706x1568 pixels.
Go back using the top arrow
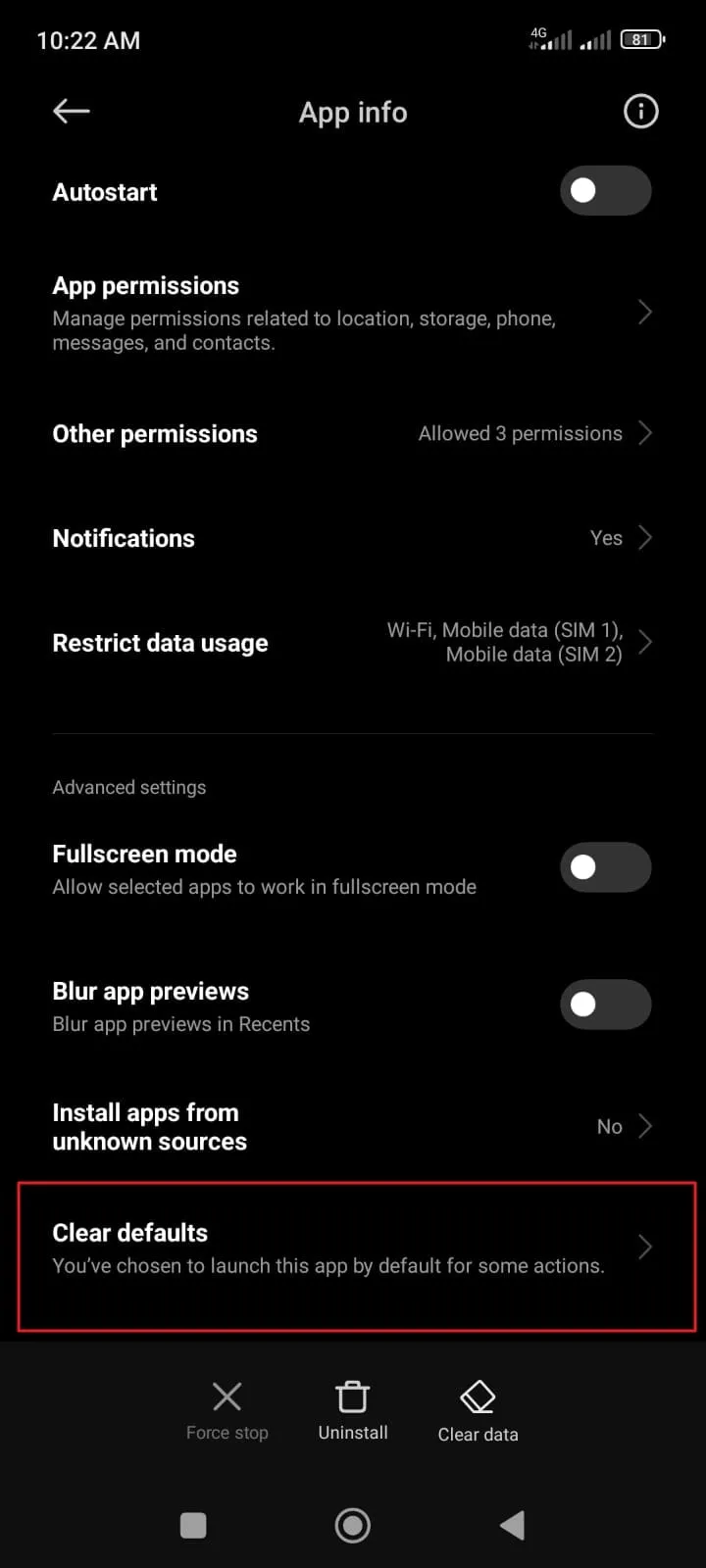72,112
